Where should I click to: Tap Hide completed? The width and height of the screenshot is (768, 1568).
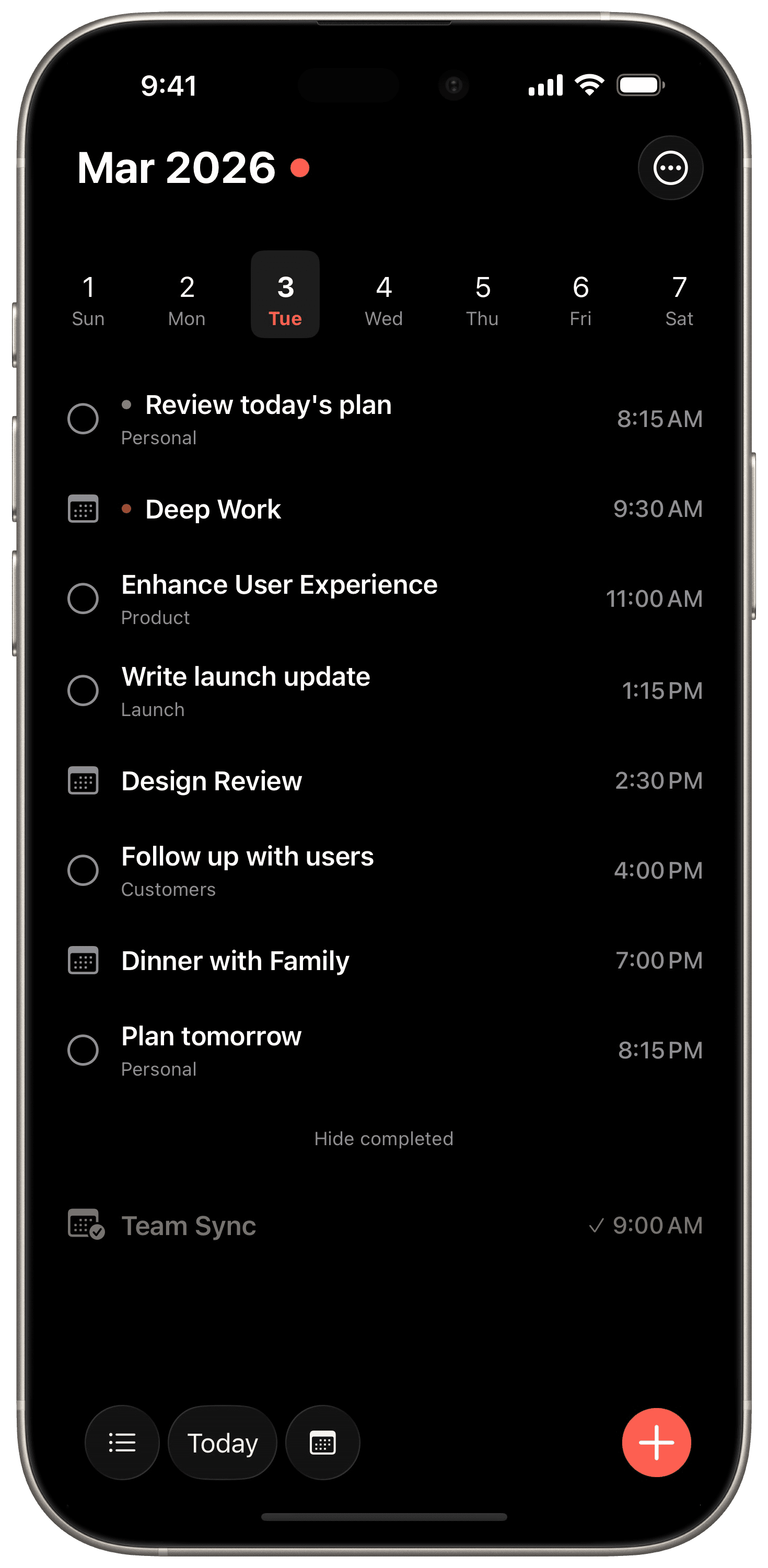383,1138
